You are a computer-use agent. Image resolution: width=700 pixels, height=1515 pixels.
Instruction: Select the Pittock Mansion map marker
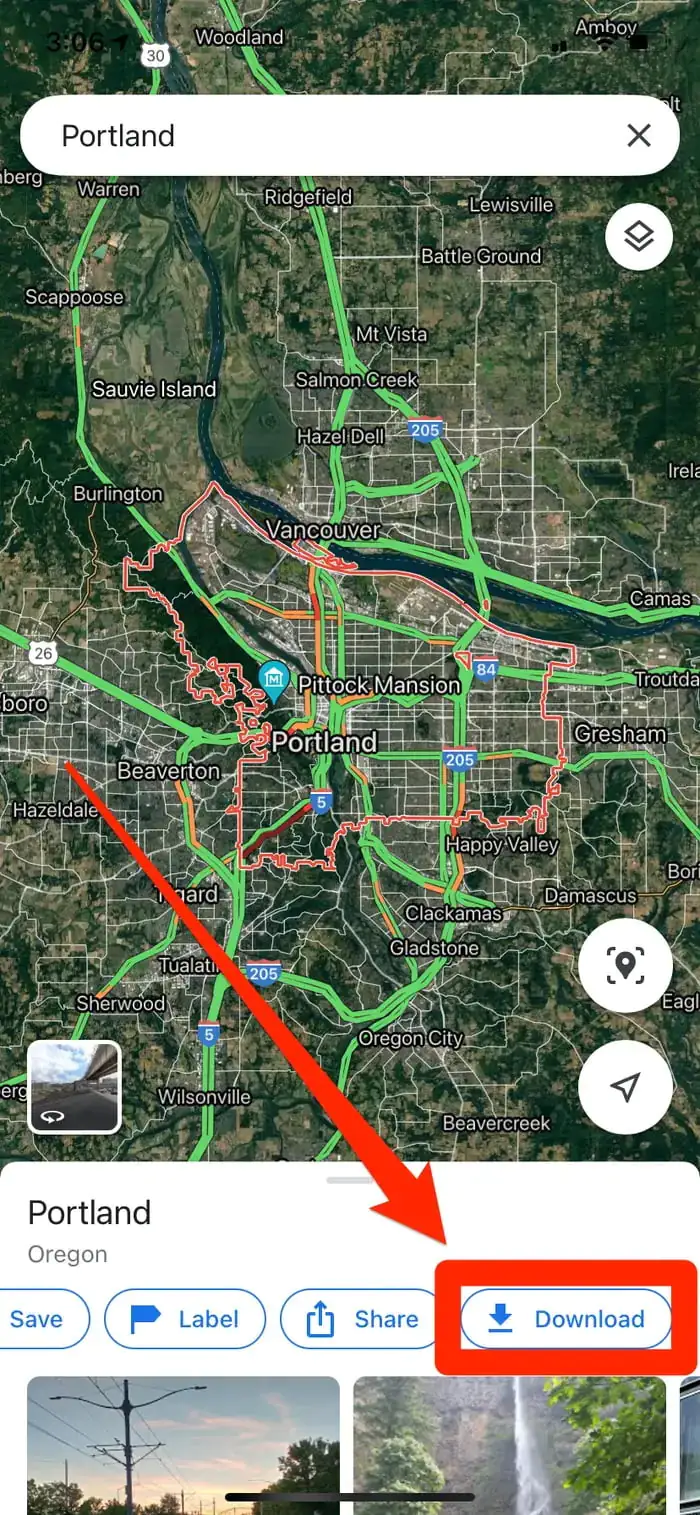[x=273, y=680]
